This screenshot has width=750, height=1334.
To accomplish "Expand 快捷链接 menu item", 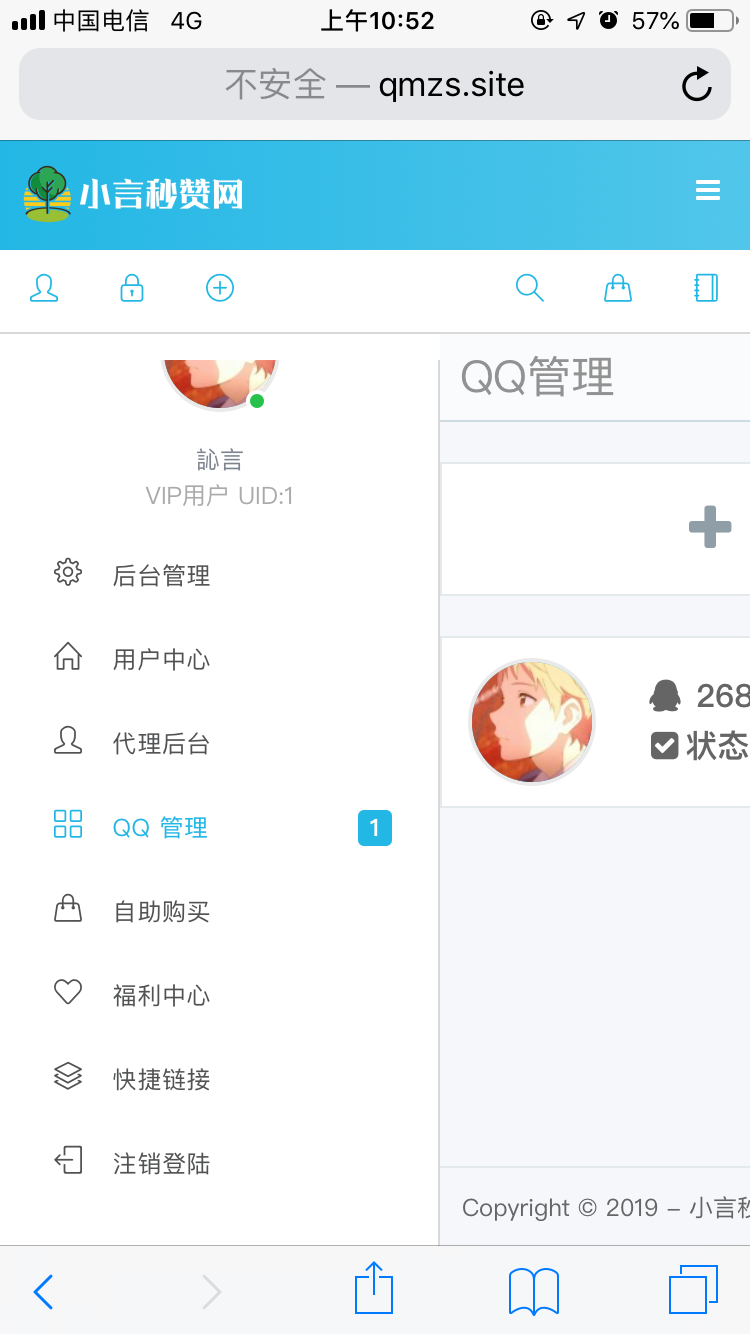I will pyautogui.click(x=161, y=1080).
